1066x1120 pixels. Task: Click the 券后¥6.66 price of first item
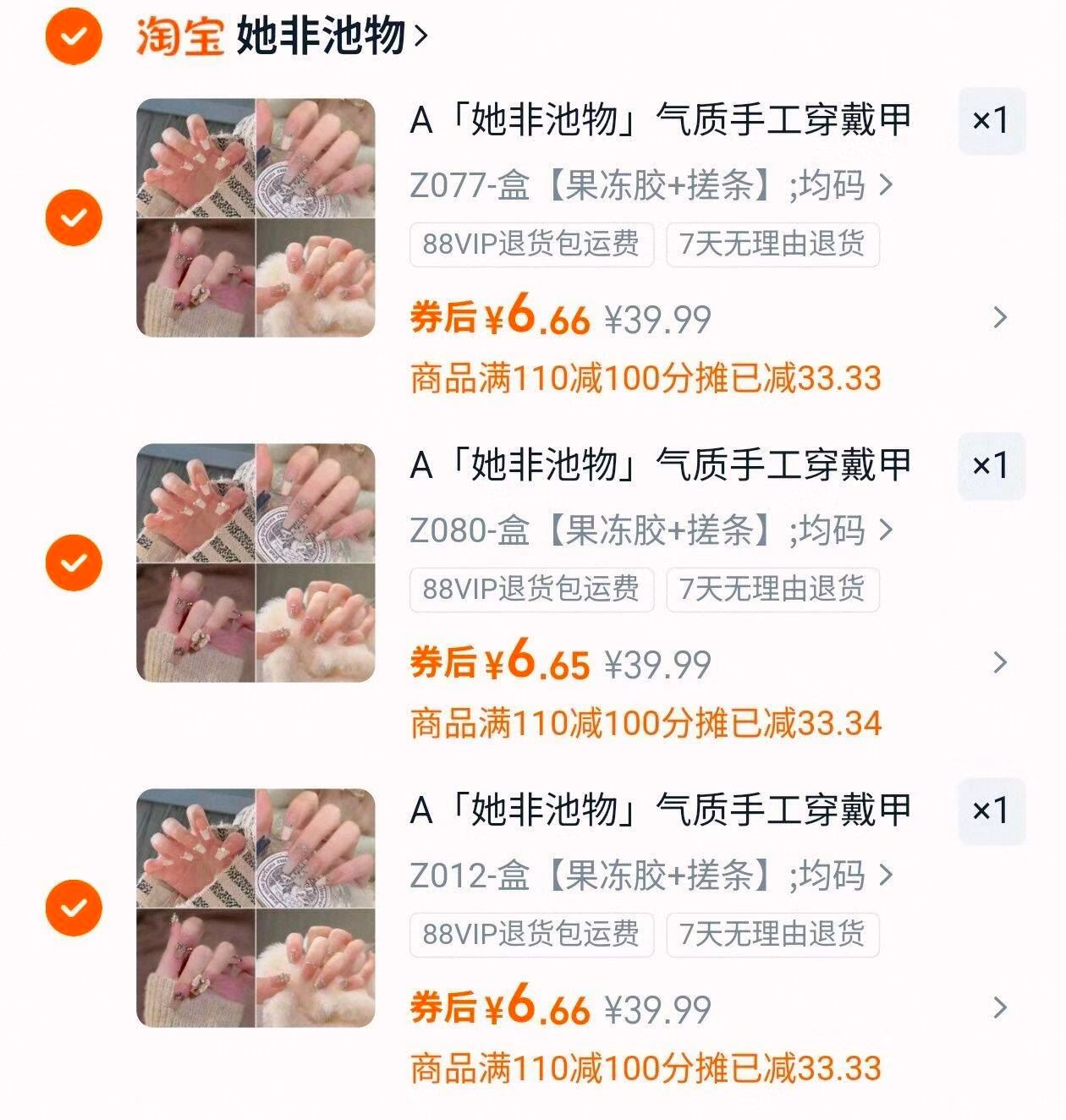tap(499, 318)
